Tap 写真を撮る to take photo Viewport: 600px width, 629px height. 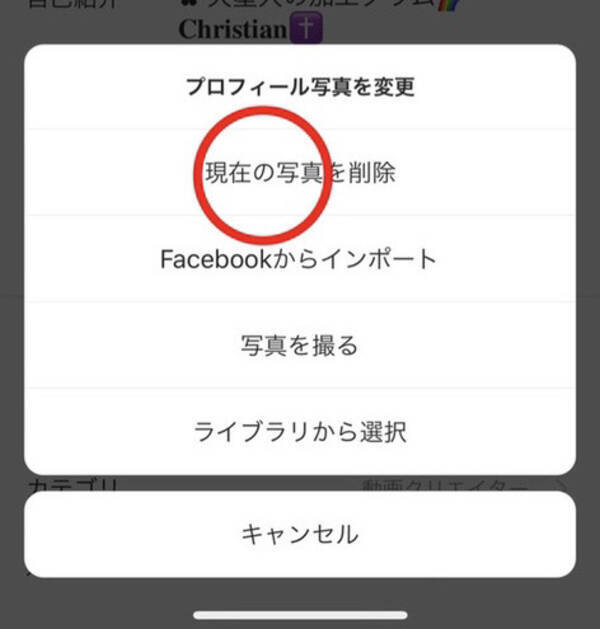pyautogui.click(x=300, y=346)
